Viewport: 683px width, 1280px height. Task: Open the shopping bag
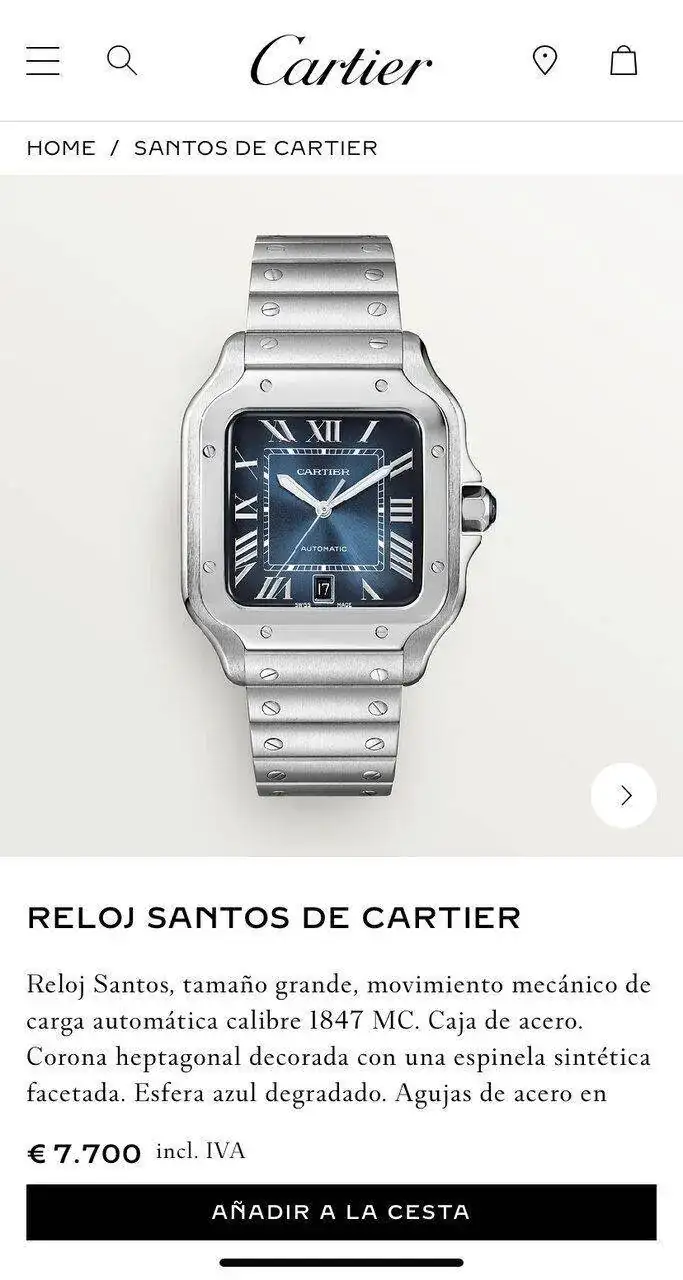pyautogui.click(x=623, y=61)
